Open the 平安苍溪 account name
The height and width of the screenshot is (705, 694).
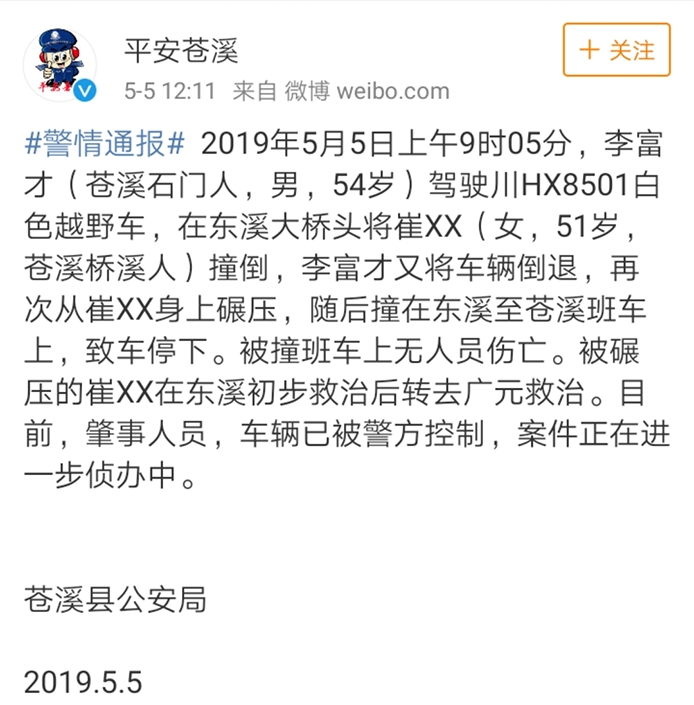(x=181, y=46)
